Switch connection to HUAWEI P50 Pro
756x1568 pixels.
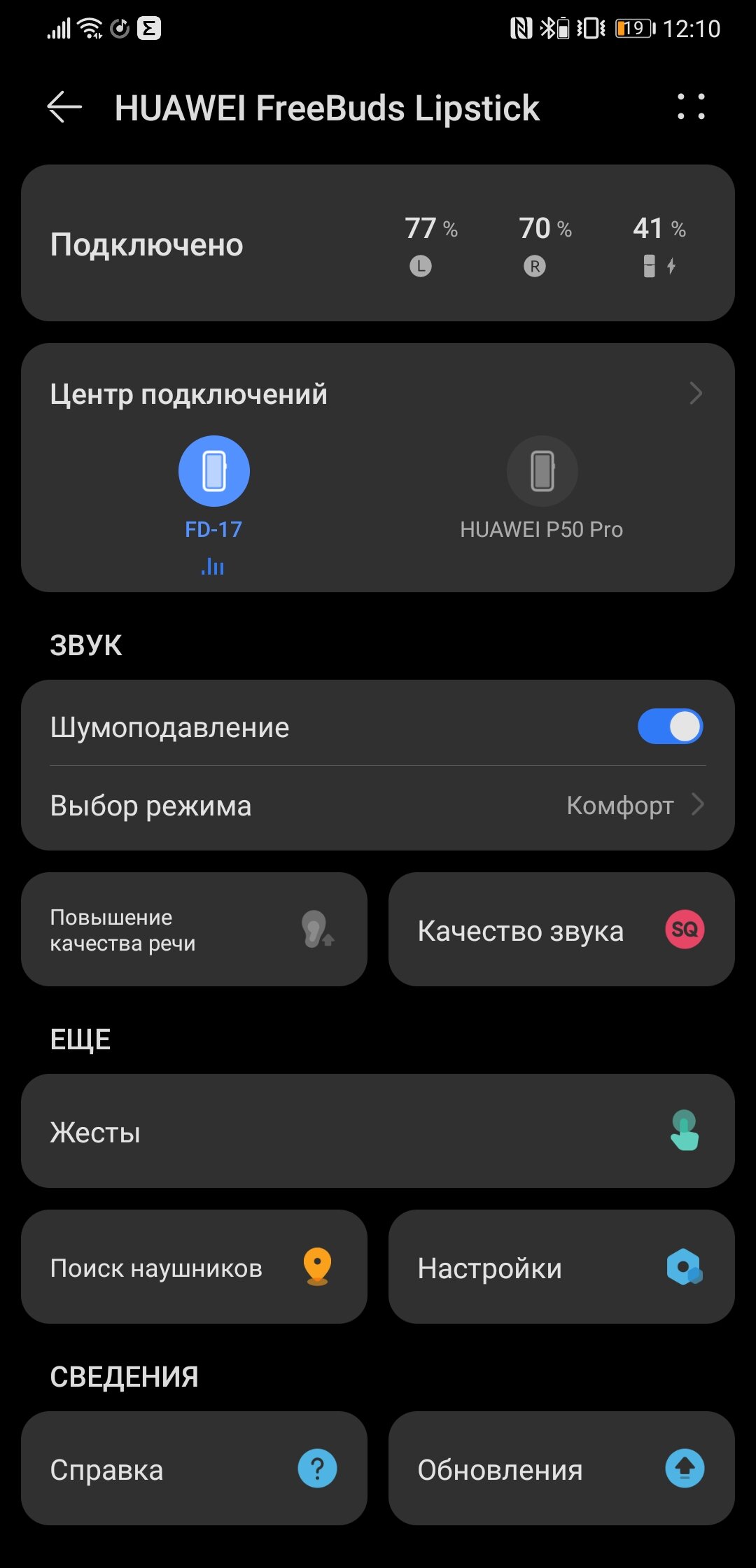tap(542, 488)
